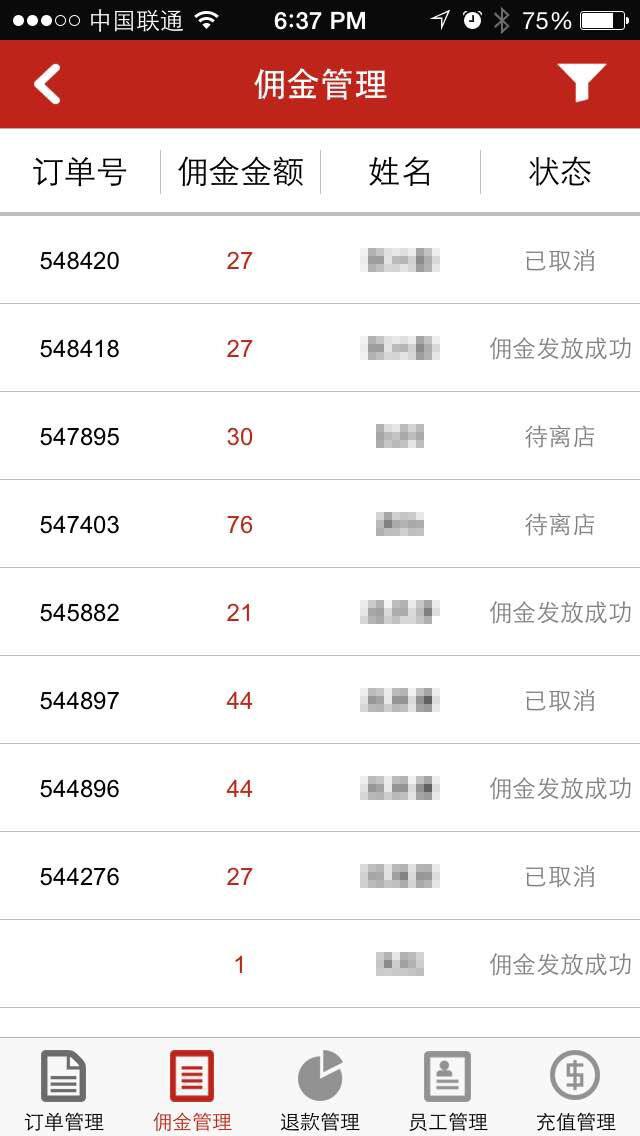Select the 佣金管理 tab
This screenshot has width=640, height=1136.
[x=192, y=1090]
